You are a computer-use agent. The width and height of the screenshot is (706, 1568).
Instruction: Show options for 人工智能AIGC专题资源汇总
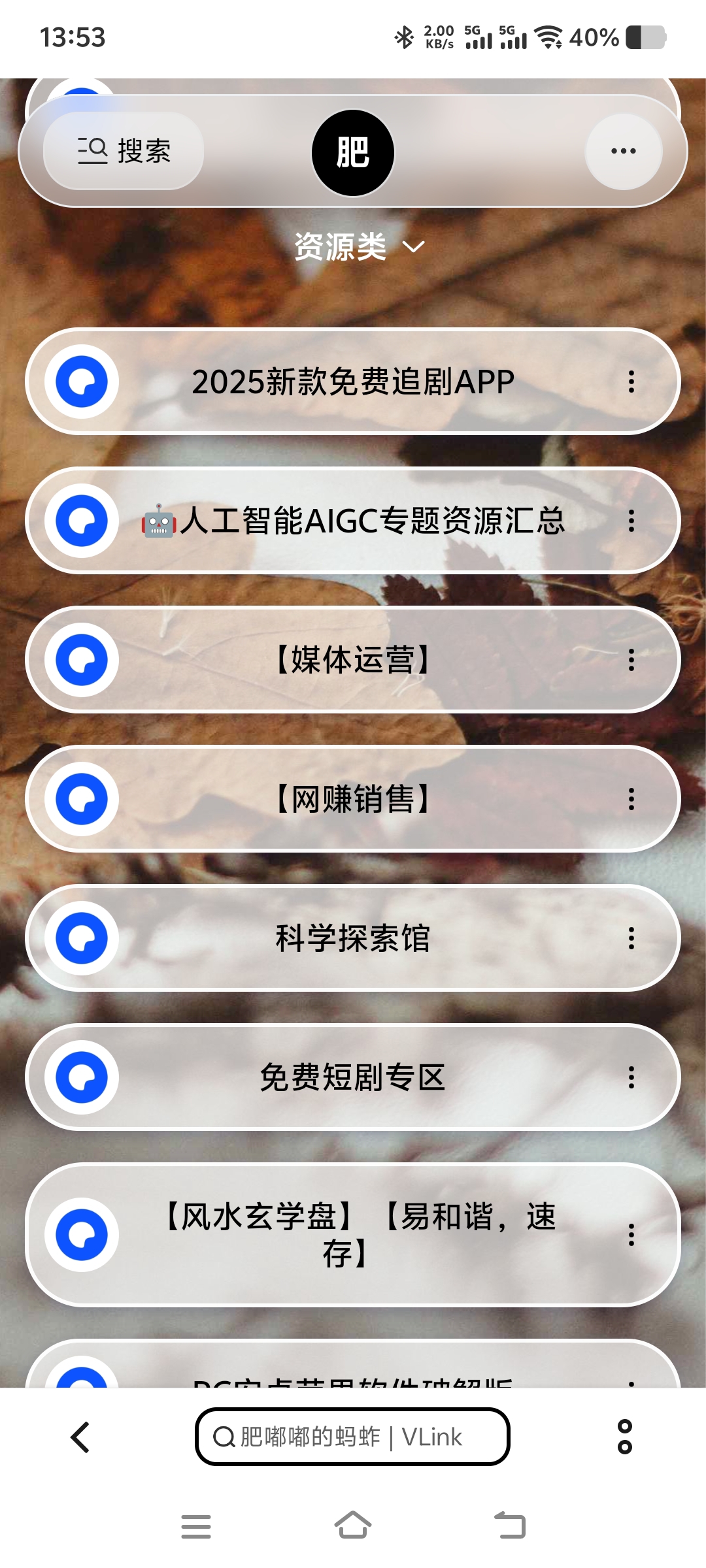click(x=631, y=521)
